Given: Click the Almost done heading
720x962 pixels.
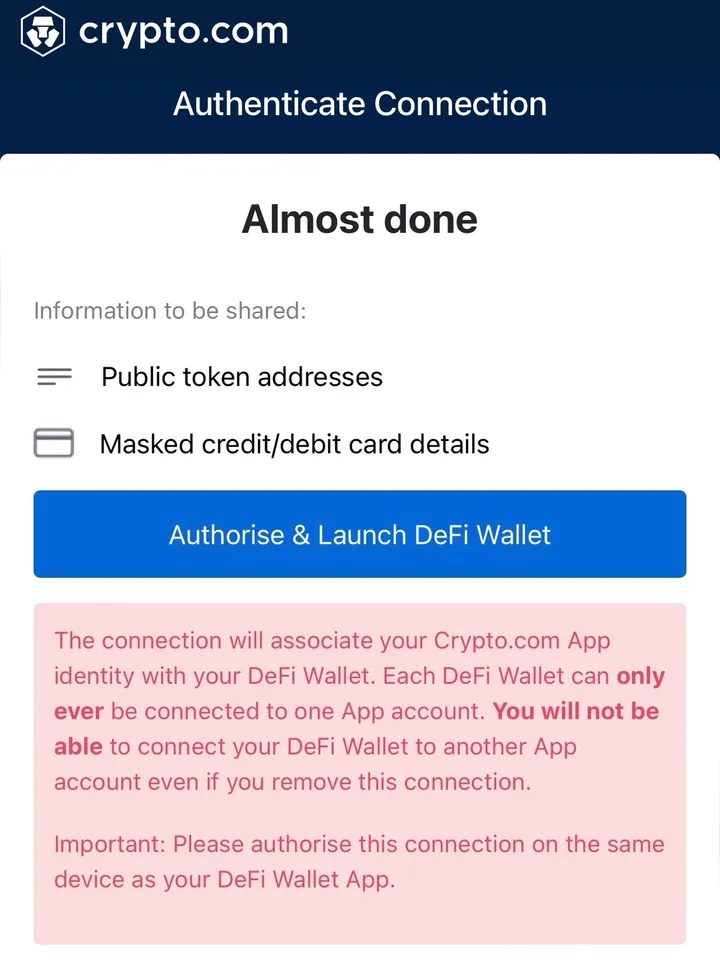Looking at the screenshot, I should coord(360,219).
